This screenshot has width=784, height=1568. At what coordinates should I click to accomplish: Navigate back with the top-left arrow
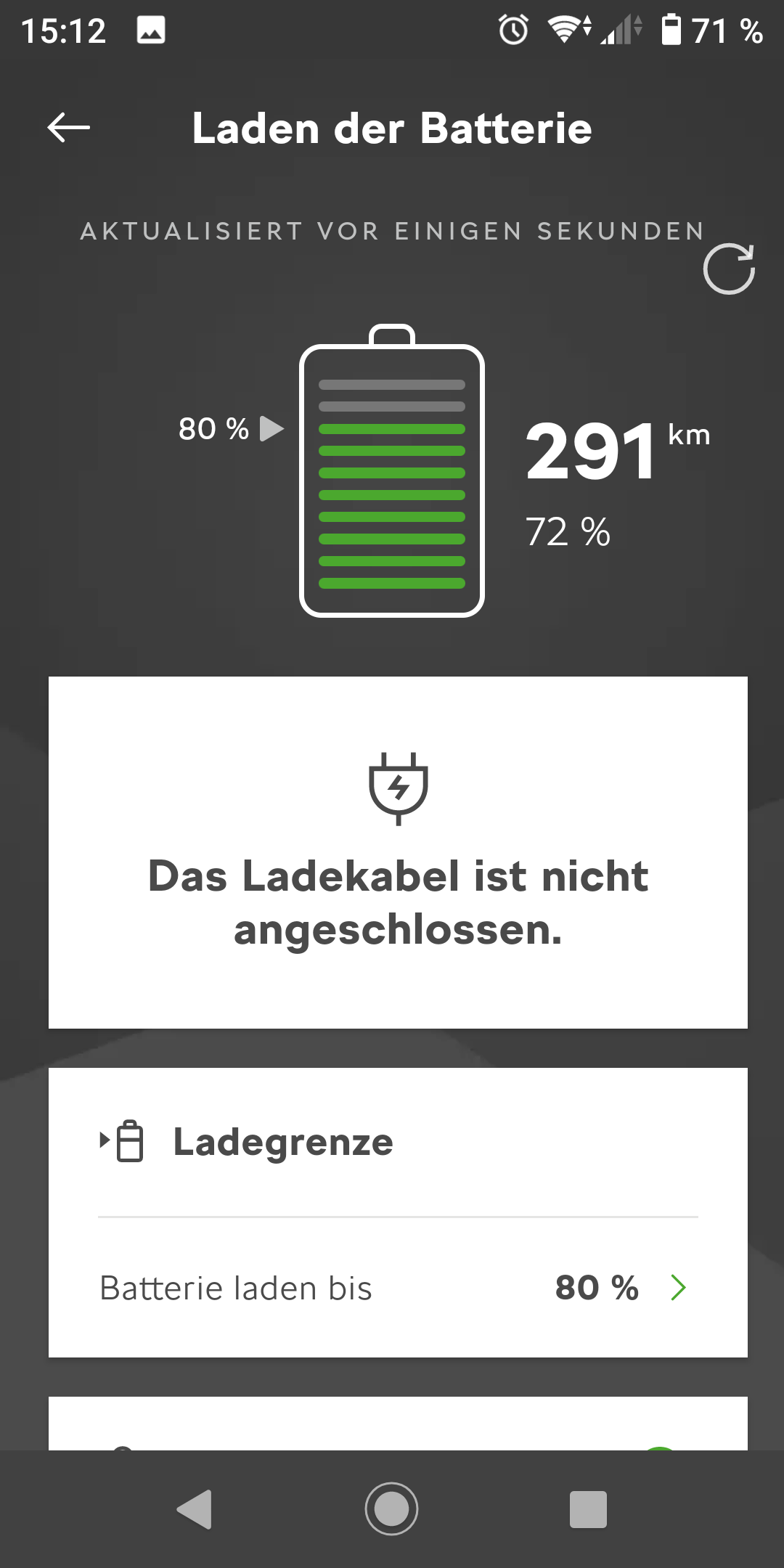(x=69, y=128)
